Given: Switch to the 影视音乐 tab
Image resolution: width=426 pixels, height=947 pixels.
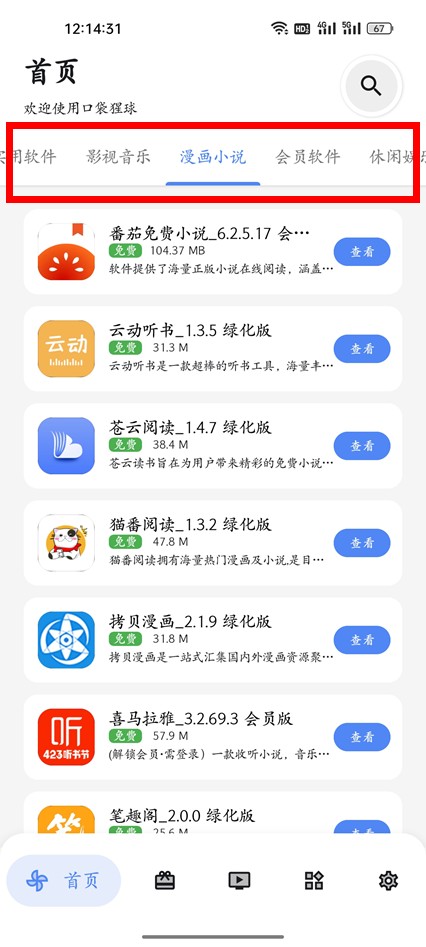Looking at the screenshot, I should tap(118, 157).
